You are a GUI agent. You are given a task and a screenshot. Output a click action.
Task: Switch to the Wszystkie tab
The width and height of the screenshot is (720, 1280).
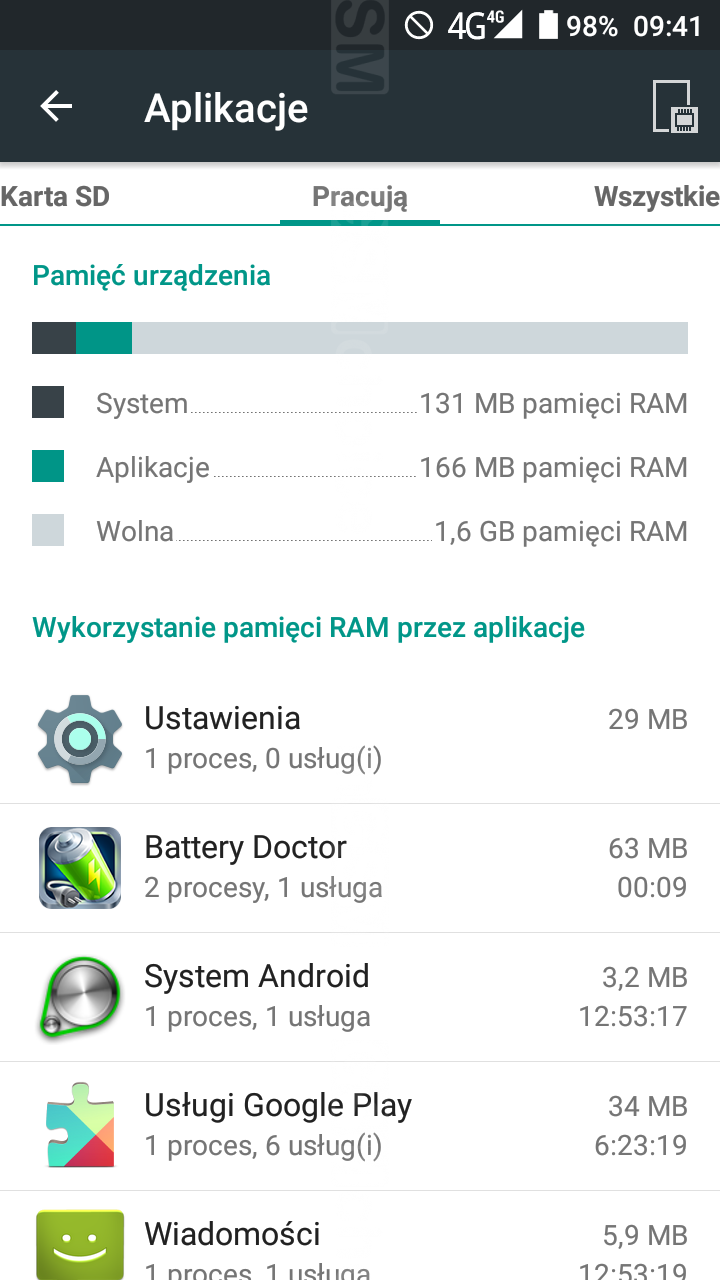coord(656,196)
